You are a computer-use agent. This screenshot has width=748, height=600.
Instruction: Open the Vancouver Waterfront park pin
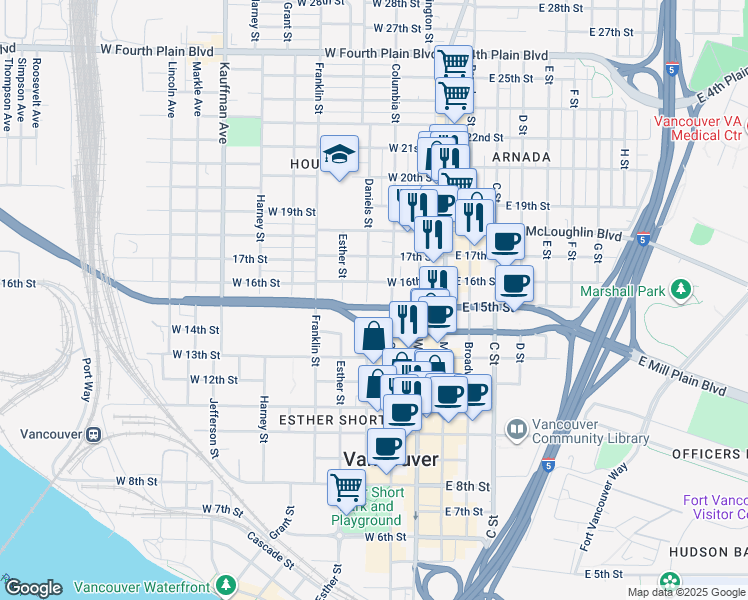point(226,585)
